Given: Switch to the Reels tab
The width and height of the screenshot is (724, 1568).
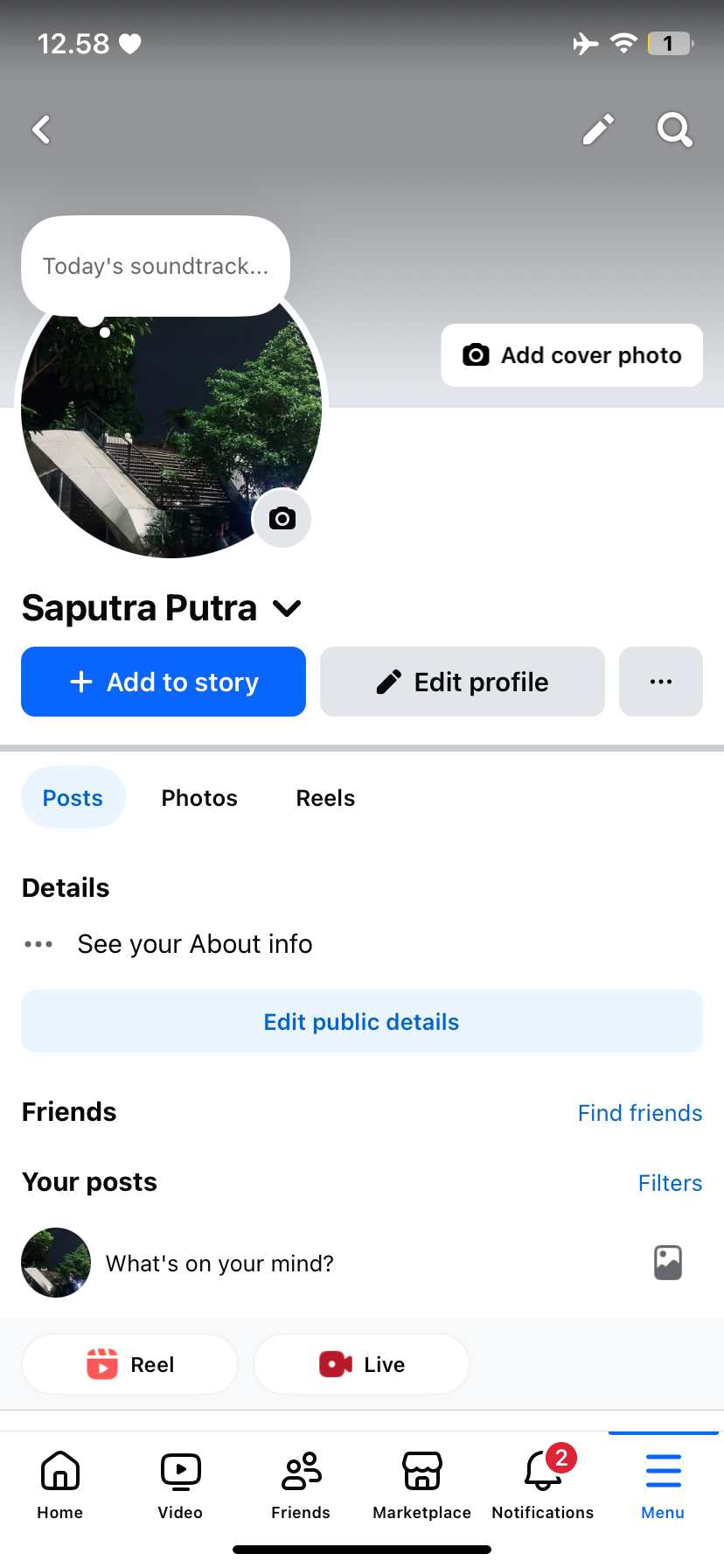Looking at the screenshot, I should pos(325,798).
